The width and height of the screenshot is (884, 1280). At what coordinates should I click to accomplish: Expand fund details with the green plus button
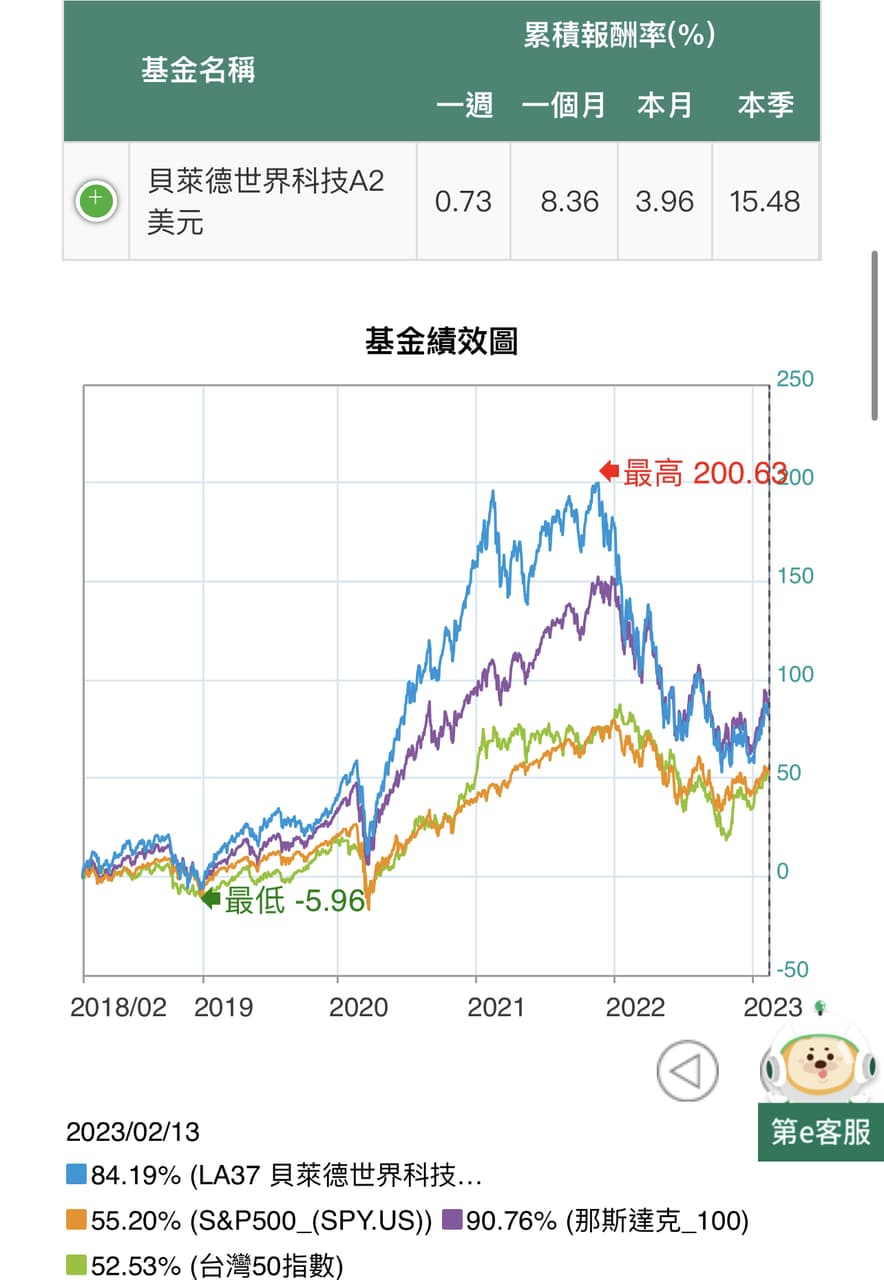(x=95, y=200)
